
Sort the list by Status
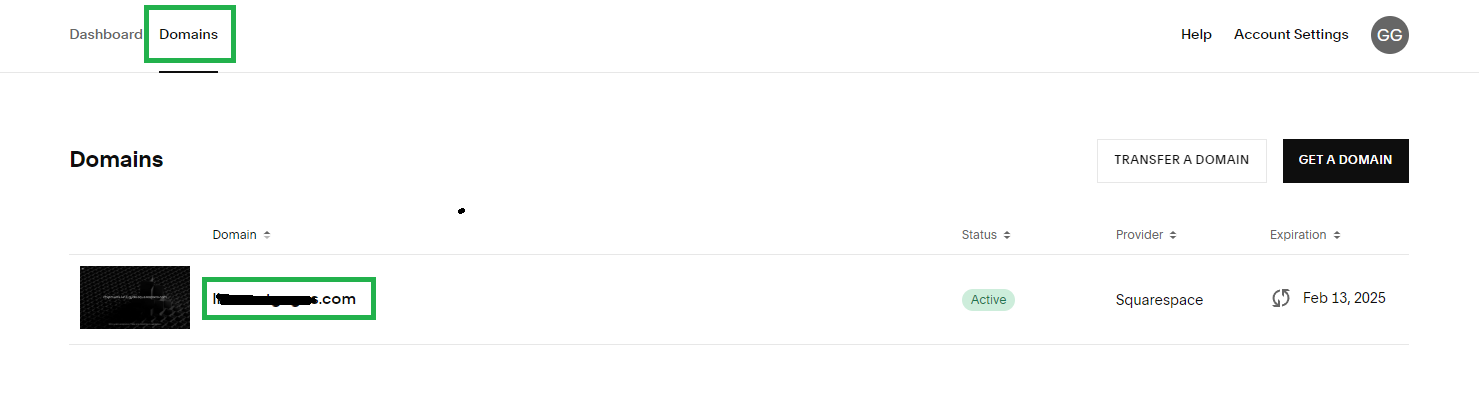point(985,235)
